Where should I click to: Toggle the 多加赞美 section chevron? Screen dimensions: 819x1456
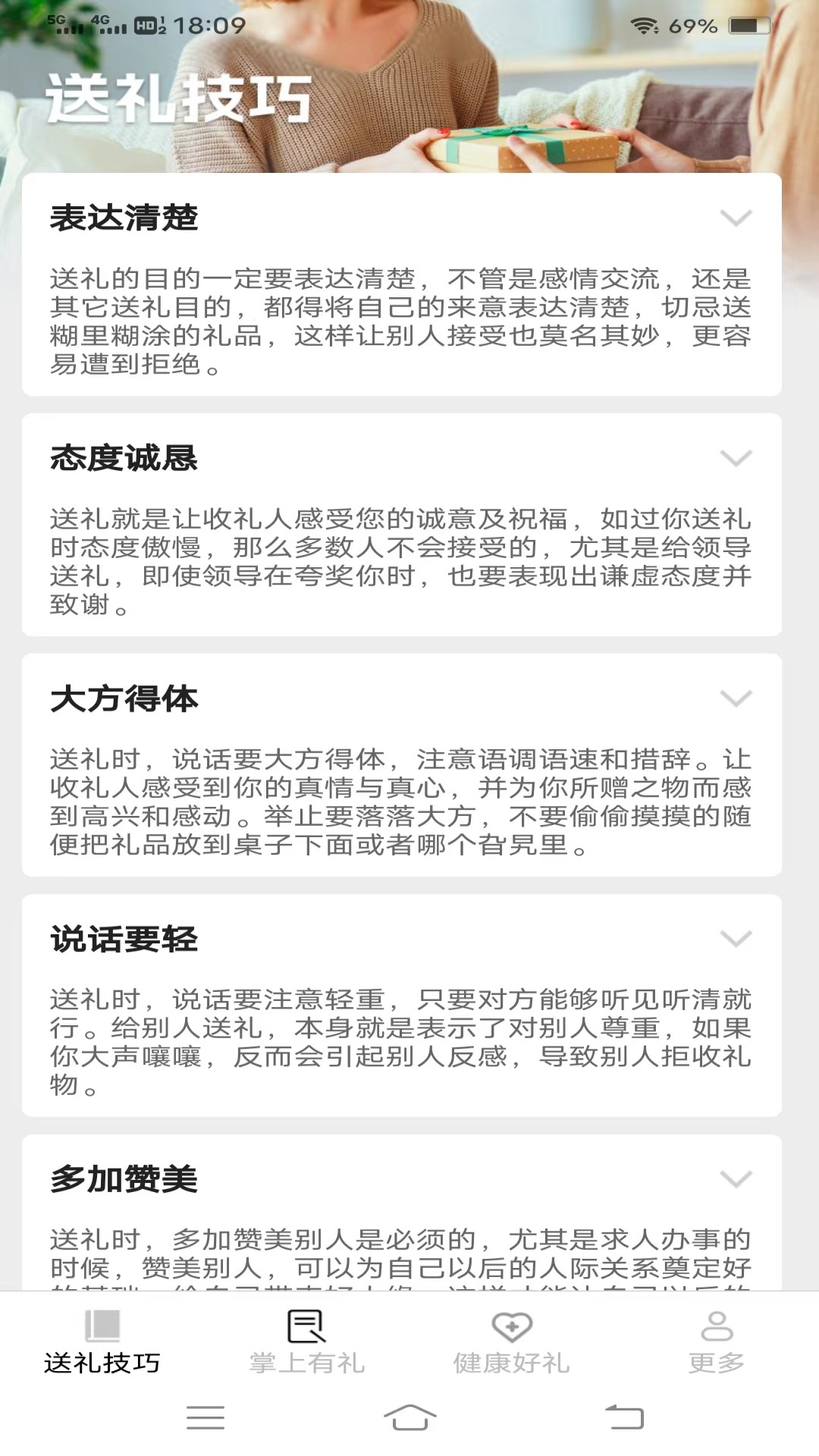(735, 1179)
